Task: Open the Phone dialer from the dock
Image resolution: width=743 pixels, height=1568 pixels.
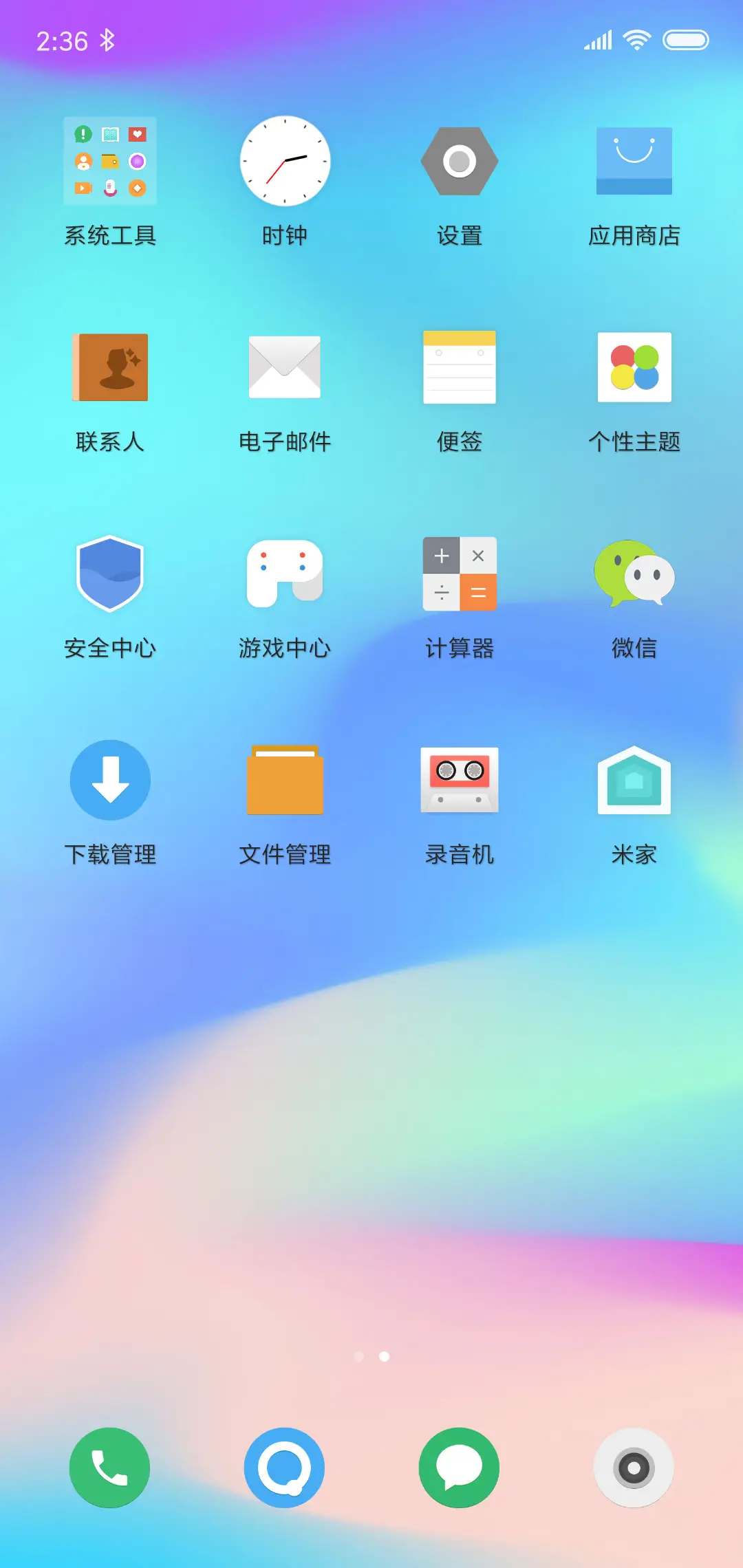Action: coord(110,1467)
